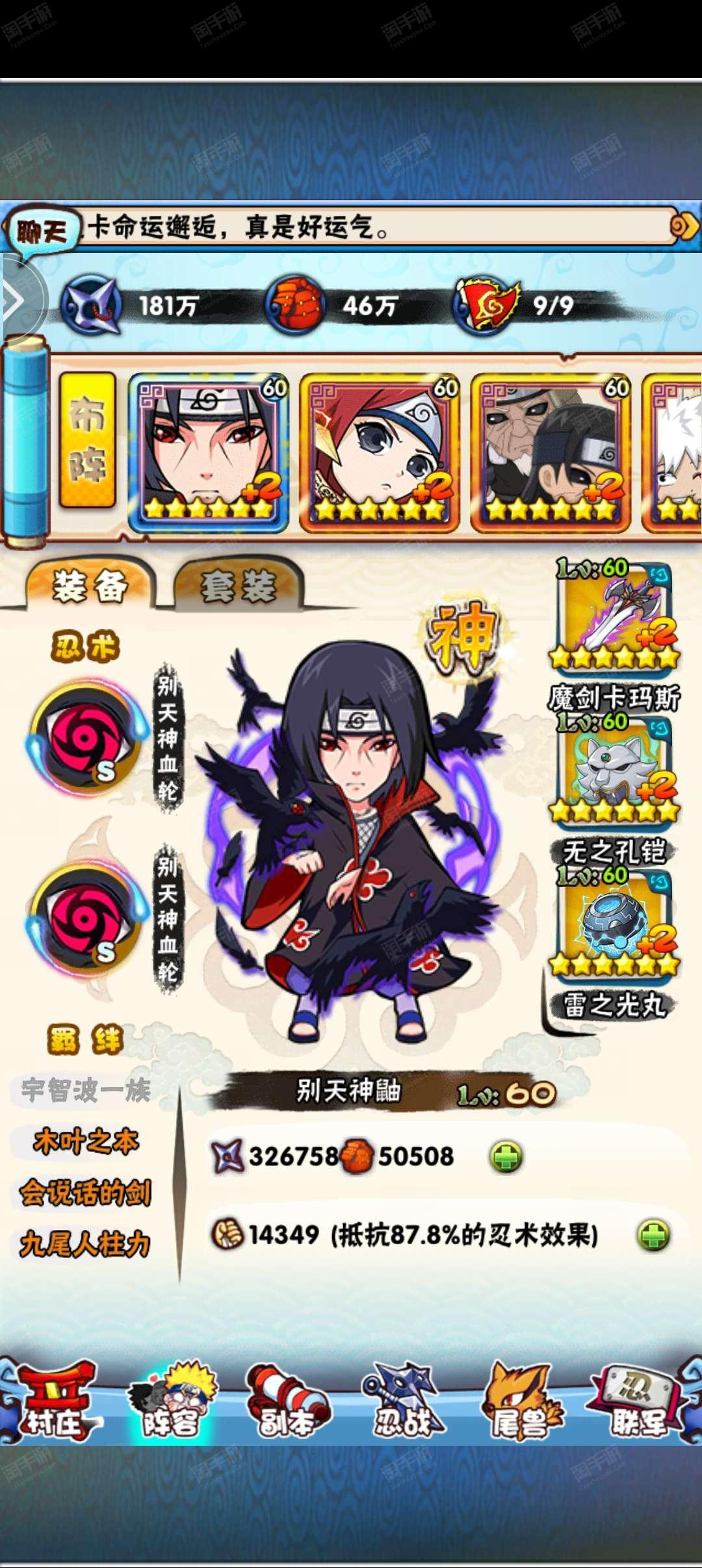The width and height of the screenshot is (702, 1568).
Task: Tap the plus button beside attack stats 326758
Action: [x=506, y=1157]
